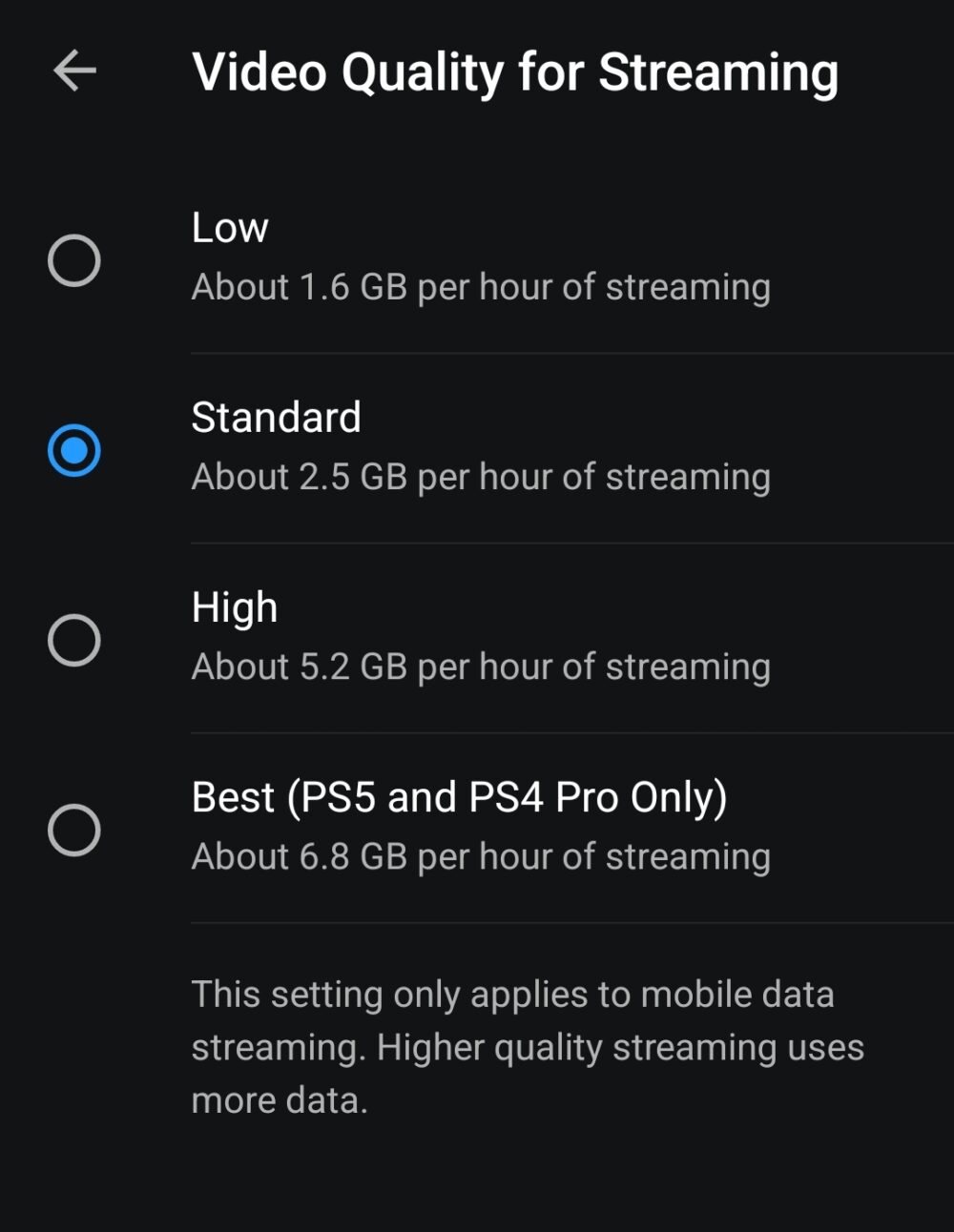Click the Low option label
Image resolution: width=954 pixels, height=1232 pixels.
coord(230,227)
